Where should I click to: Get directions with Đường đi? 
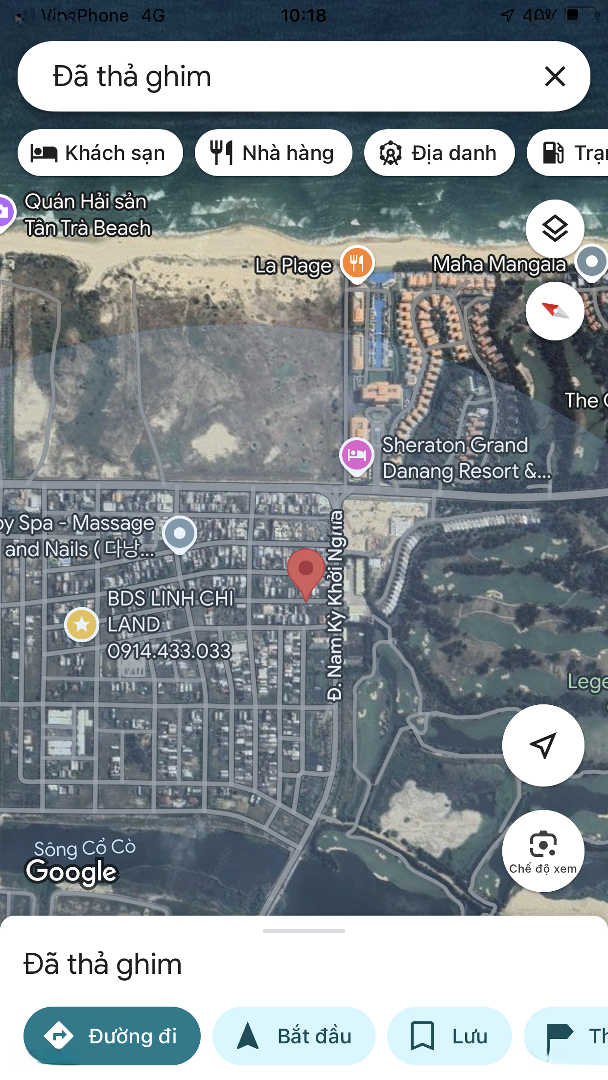112,1036
